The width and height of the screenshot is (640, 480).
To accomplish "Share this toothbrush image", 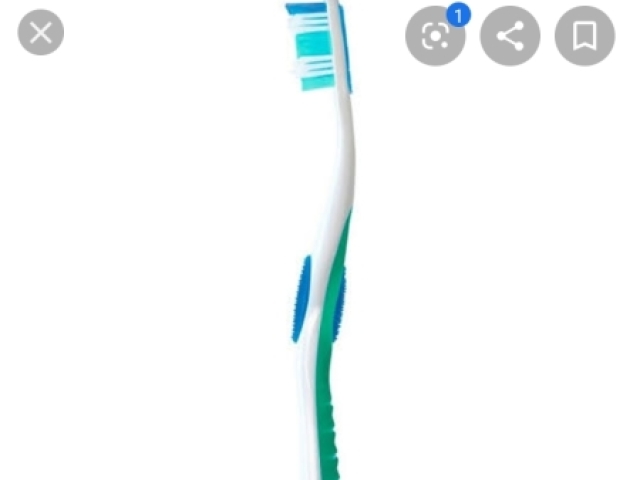I will pos(510,36).
